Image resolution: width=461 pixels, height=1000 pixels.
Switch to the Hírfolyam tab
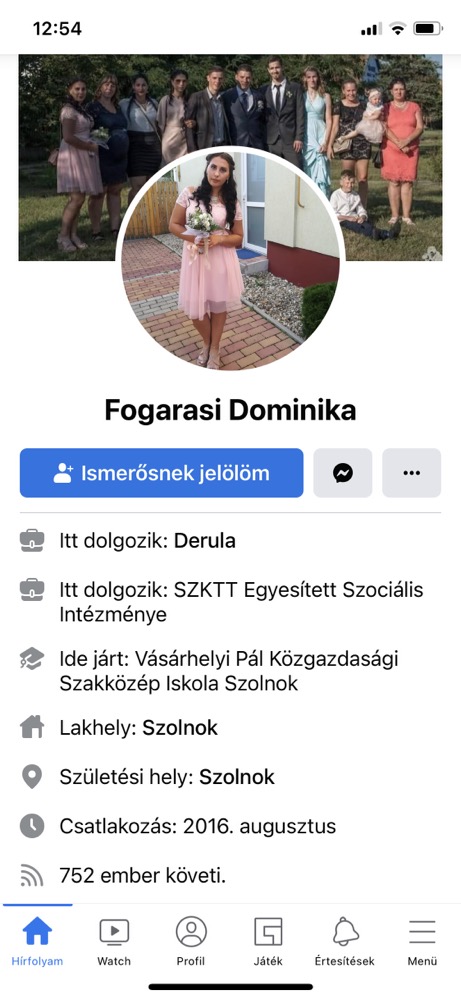coord(37,941)
